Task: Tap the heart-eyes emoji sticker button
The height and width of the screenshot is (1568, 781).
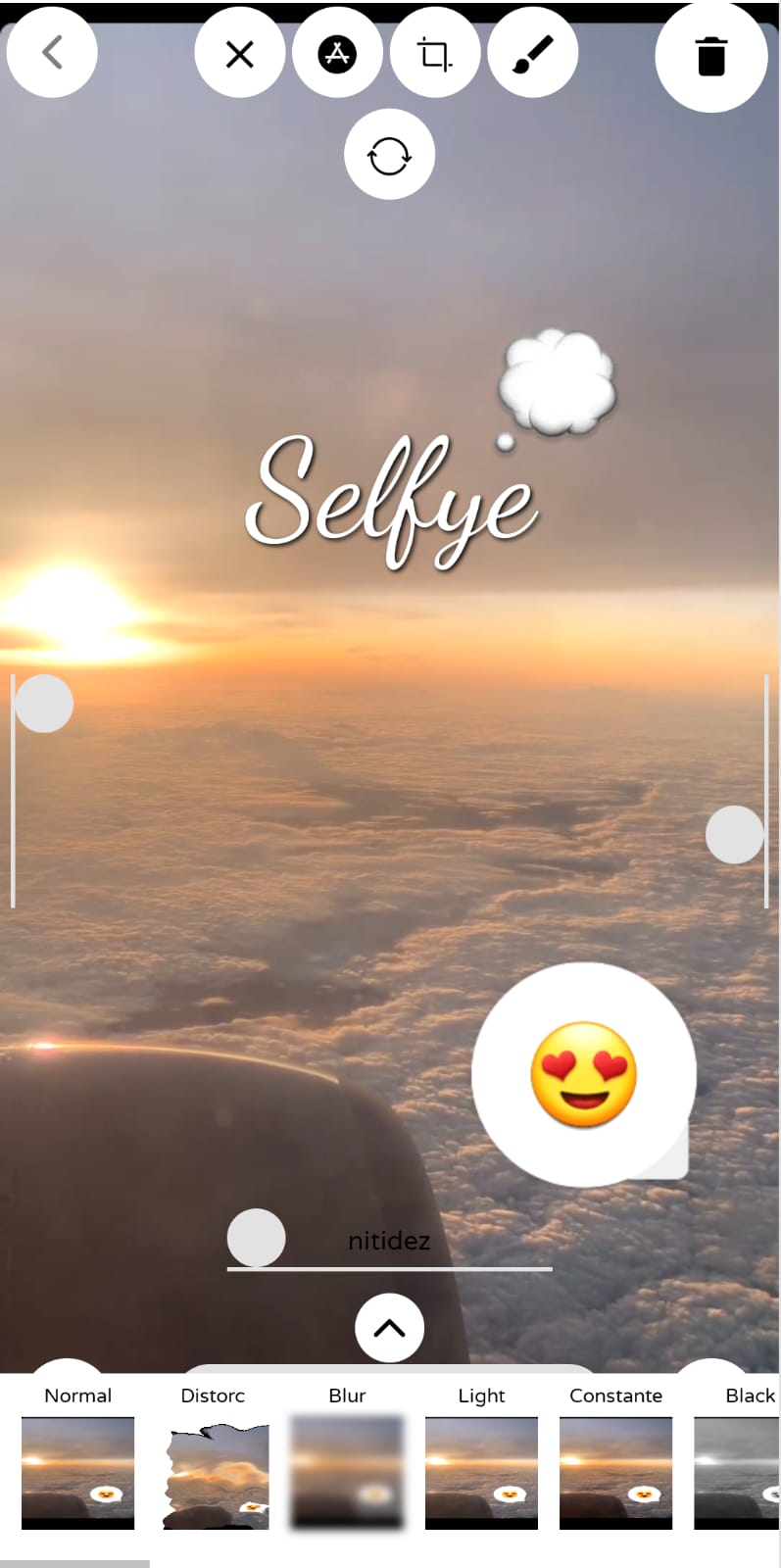Action: click(584, 1075)
